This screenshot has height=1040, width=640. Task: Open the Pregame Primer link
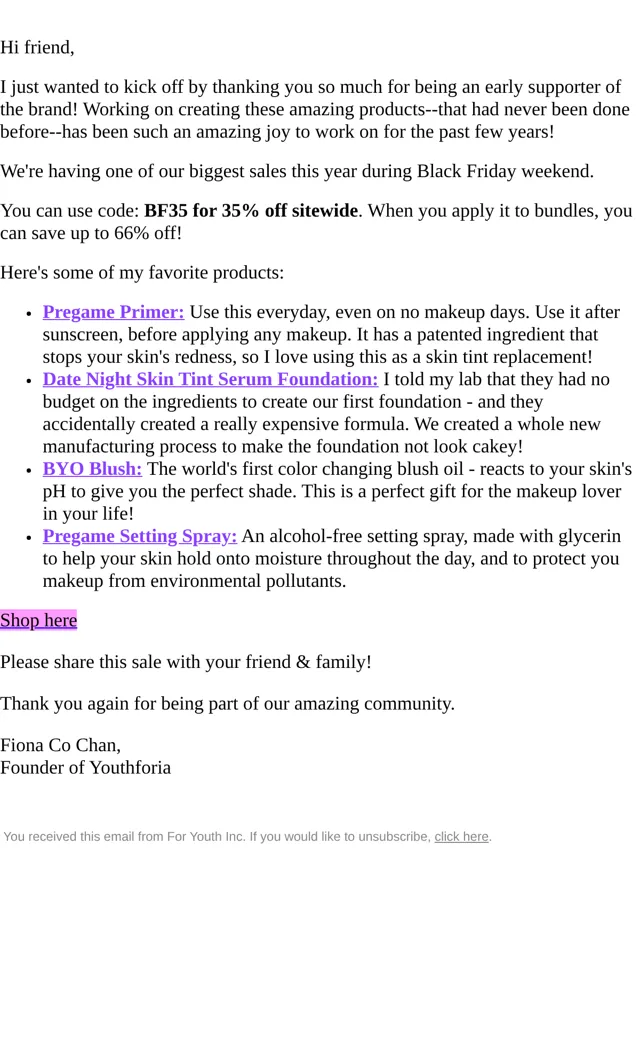click(x=113, y=312)
